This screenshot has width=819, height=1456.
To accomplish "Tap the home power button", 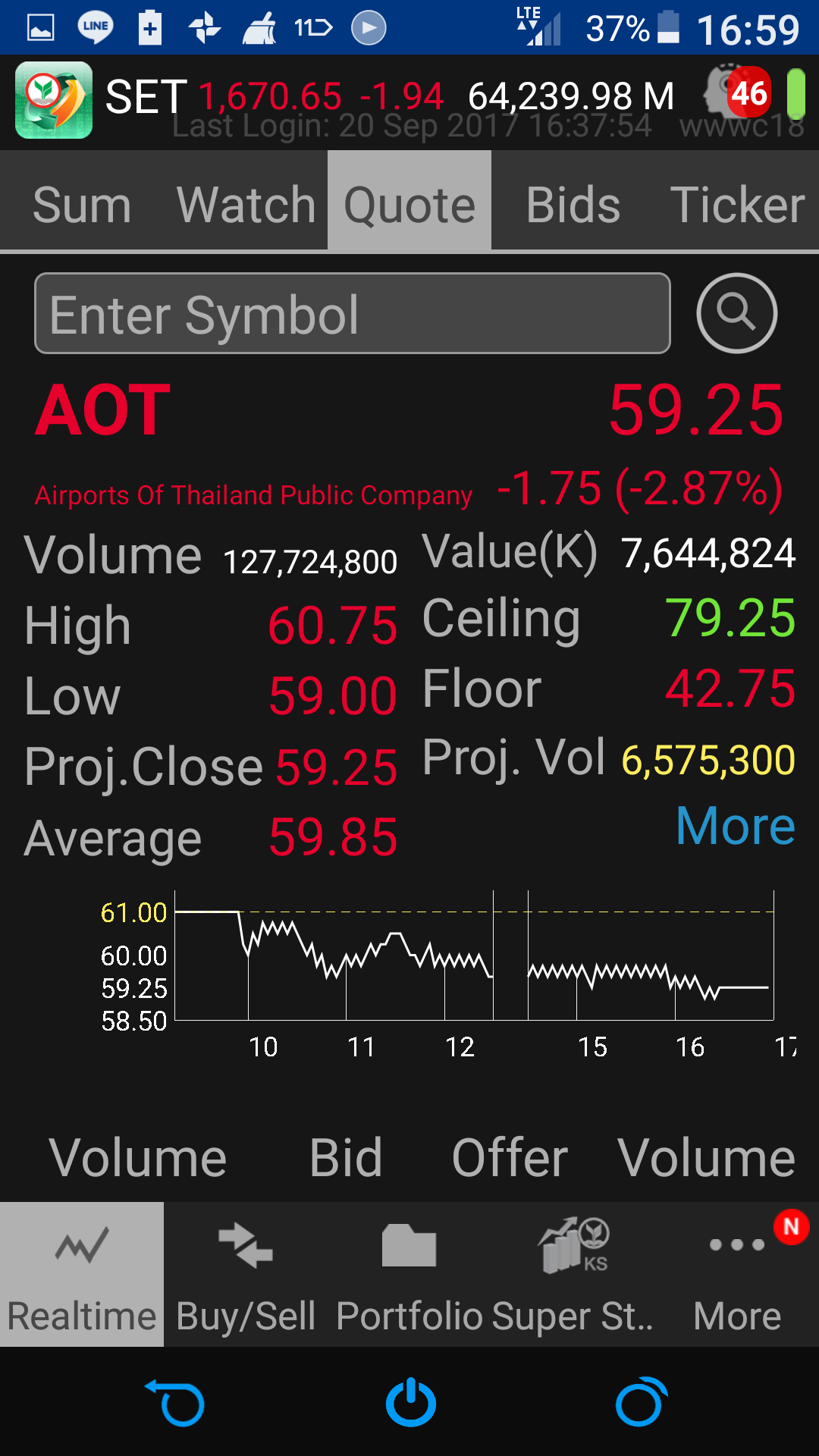I will pos(410,1403).
